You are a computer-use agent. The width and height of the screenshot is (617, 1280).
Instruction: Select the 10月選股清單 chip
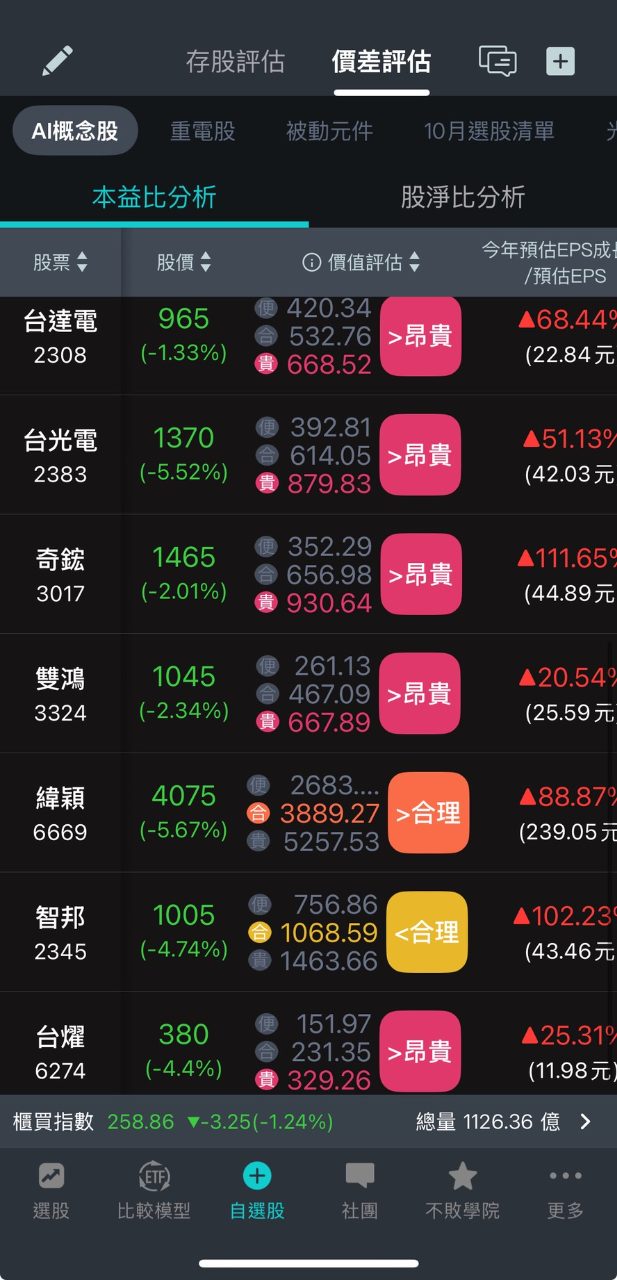tap(489, 131)
